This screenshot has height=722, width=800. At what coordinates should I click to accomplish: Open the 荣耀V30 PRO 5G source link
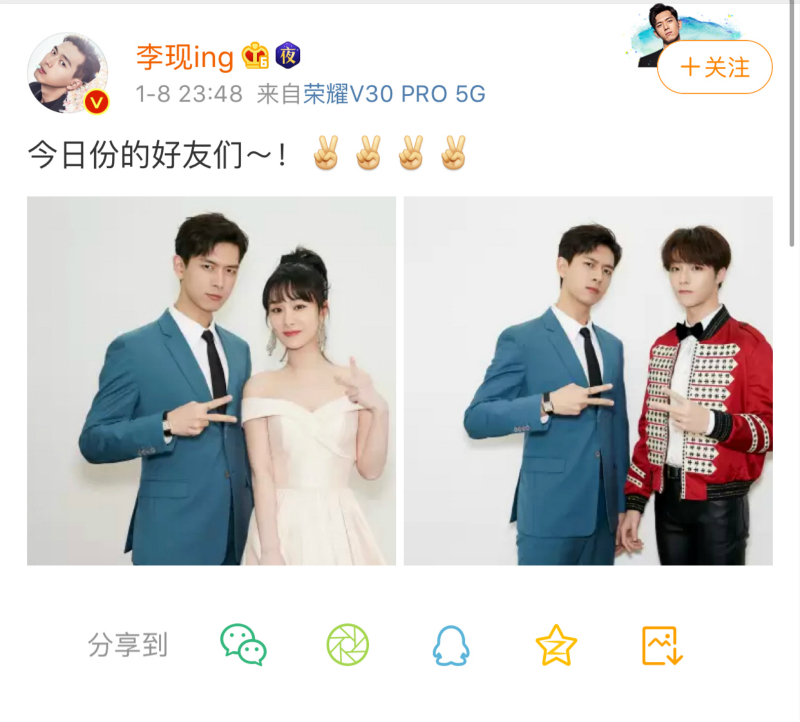(x=395, y=95)
